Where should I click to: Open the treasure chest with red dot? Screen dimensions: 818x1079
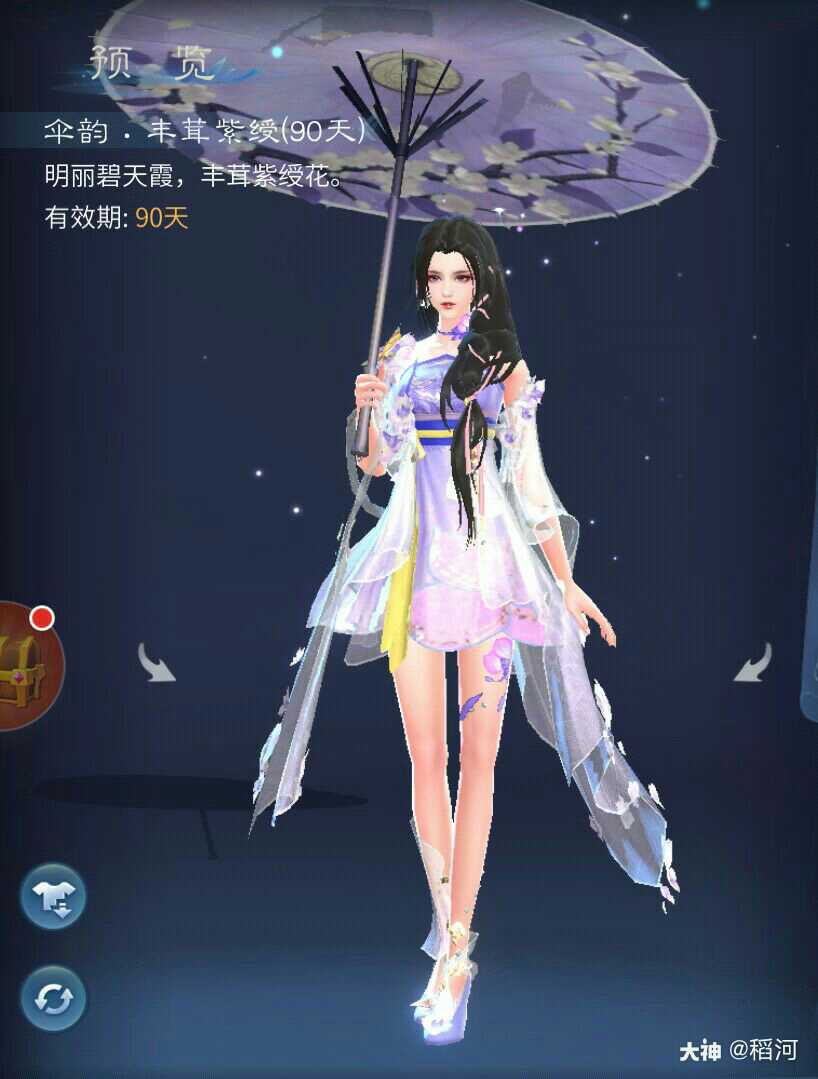point(22,665)
